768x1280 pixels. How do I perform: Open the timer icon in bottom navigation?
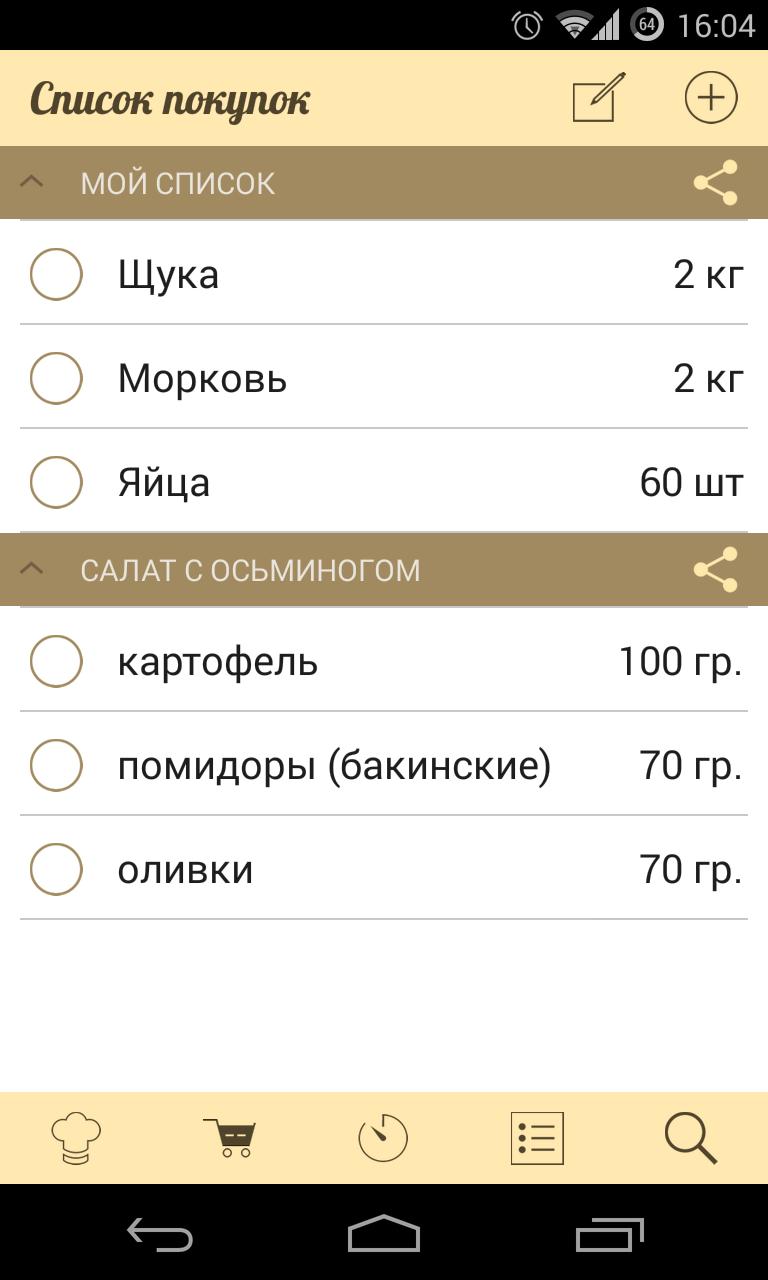coord(384,1137)
